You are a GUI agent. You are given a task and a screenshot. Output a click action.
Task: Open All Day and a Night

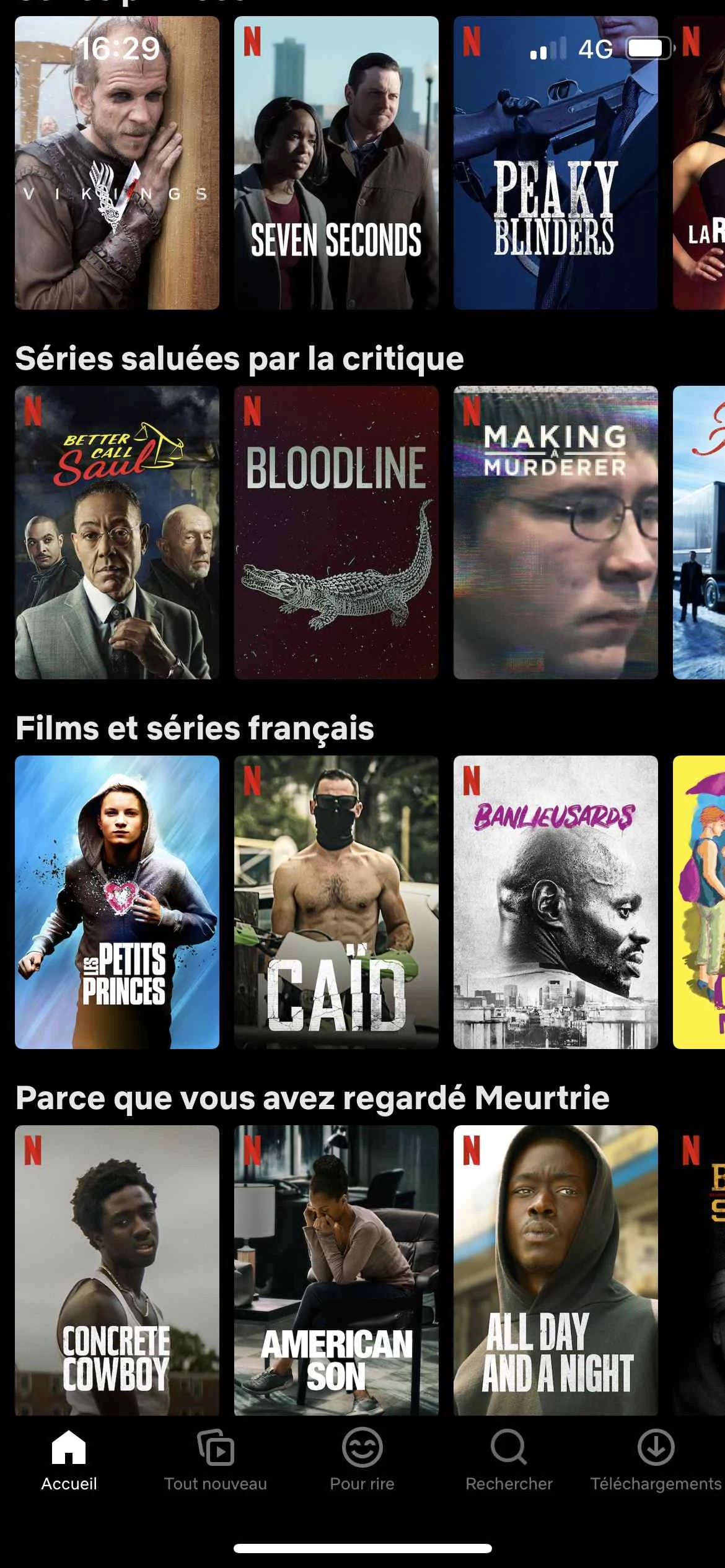555,1270
